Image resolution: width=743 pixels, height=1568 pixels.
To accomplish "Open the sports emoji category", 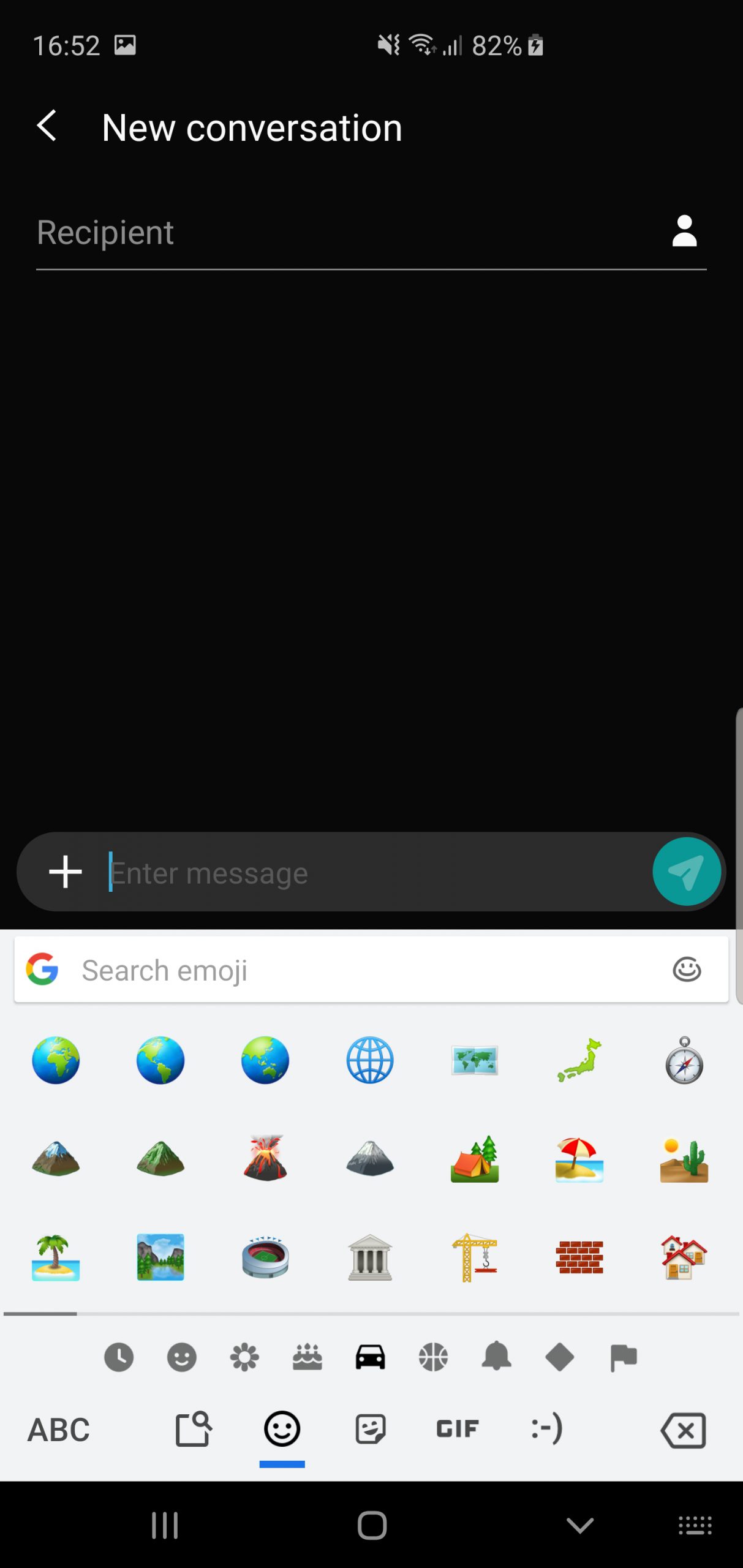I will click(x=434, y=1357).
